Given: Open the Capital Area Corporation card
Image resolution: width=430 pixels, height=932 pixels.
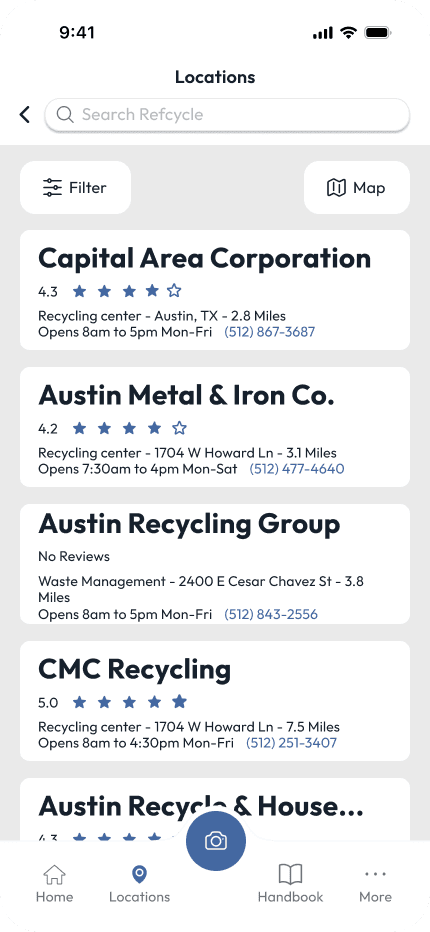Looking at the screenshot, I should pyautogui.click(x=215, y=290).
